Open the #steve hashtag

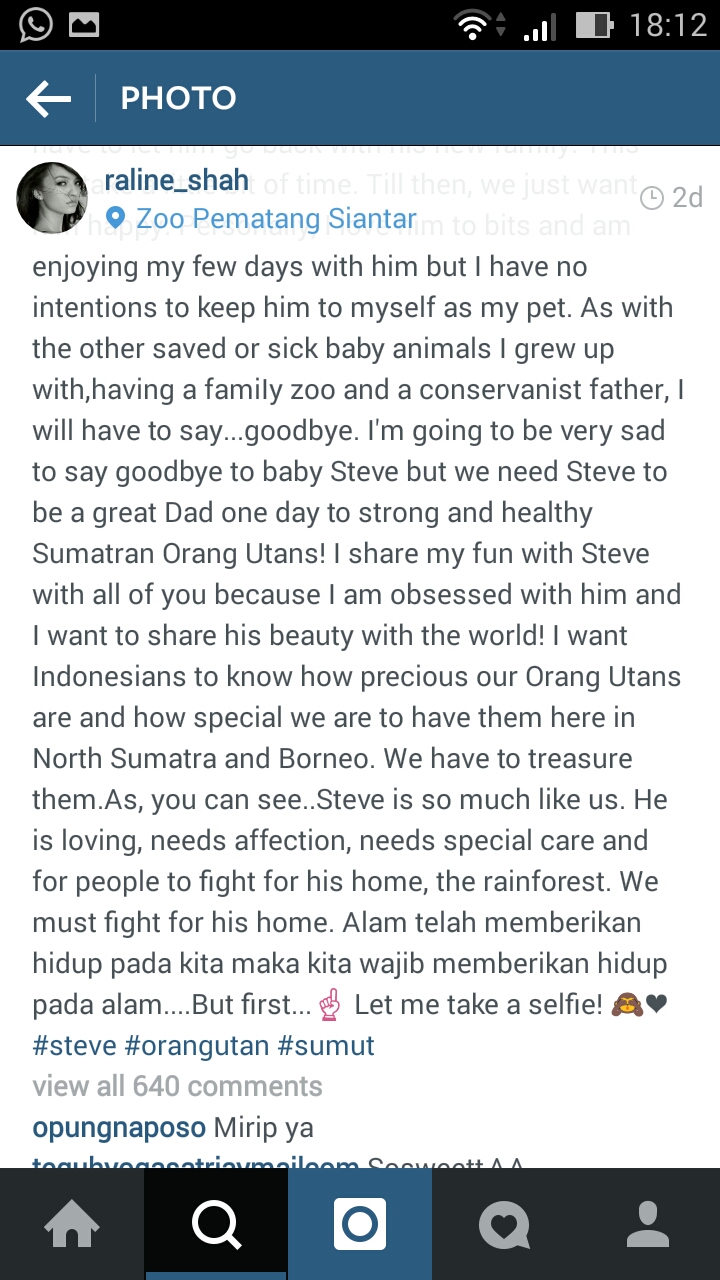(x=73, y=1045)
